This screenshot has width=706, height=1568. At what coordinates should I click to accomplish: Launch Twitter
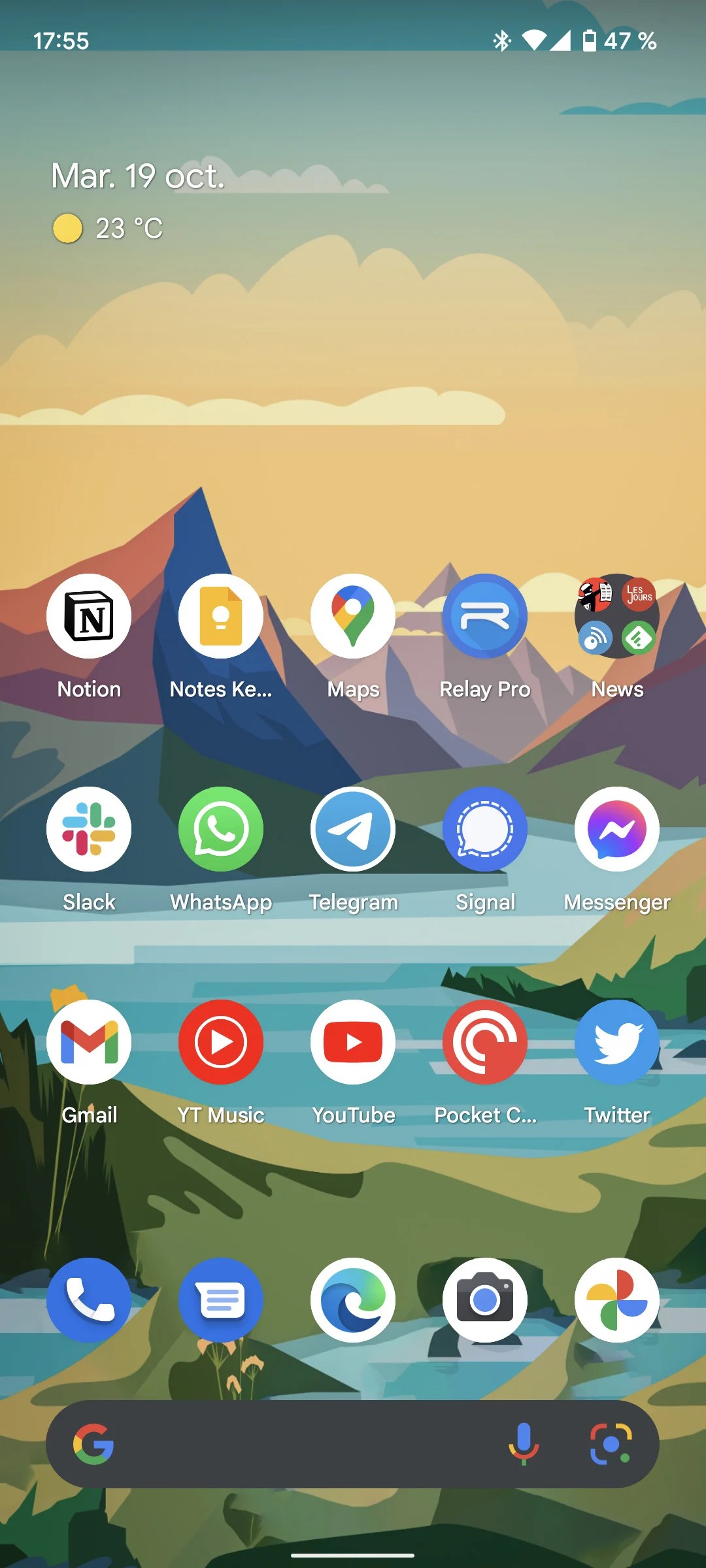[617, 1042]
